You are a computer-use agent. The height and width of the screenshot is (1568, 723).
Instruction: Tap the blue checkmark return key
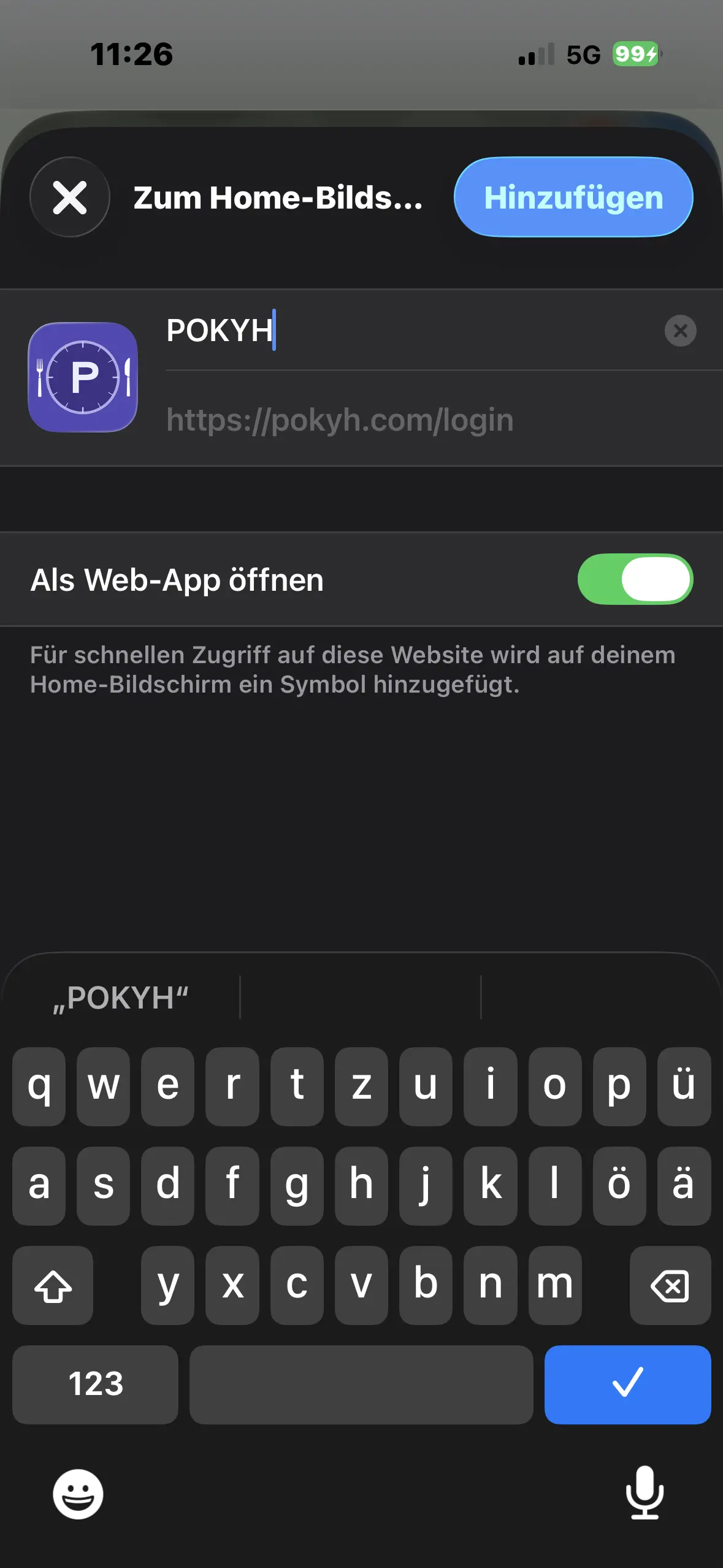[627, 1385]
